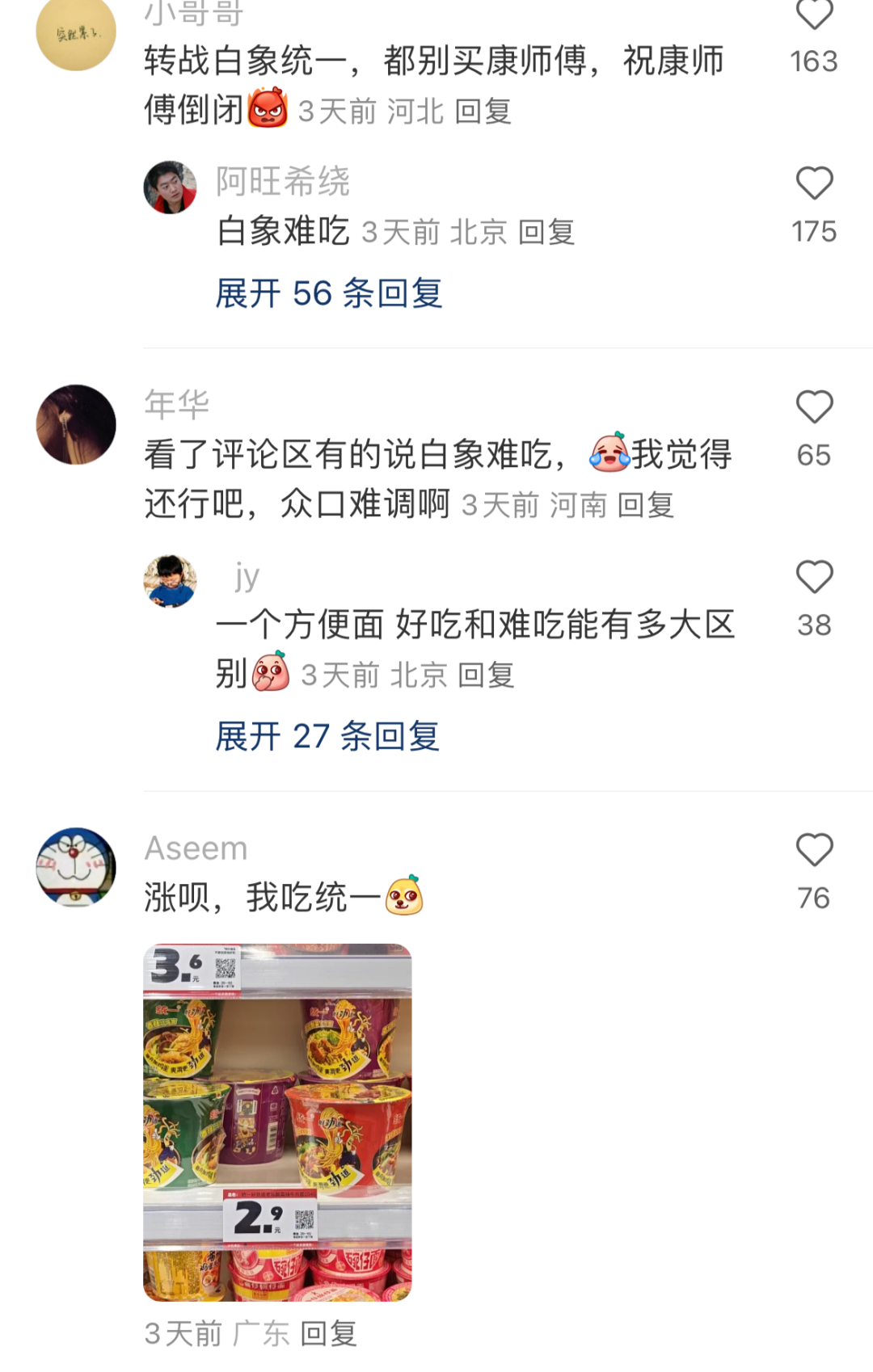Reply to Aseem's comment

coord(328,1333)
